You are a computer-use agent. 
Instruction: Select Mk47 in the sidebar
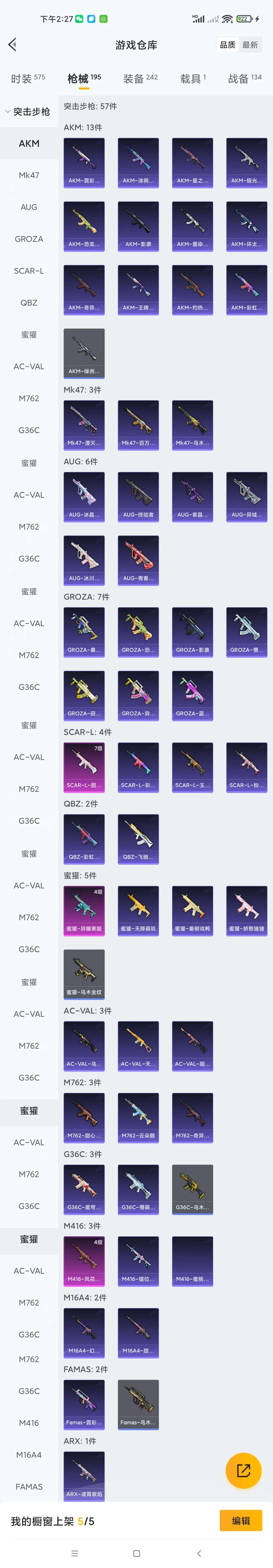(x=29, y=175)
